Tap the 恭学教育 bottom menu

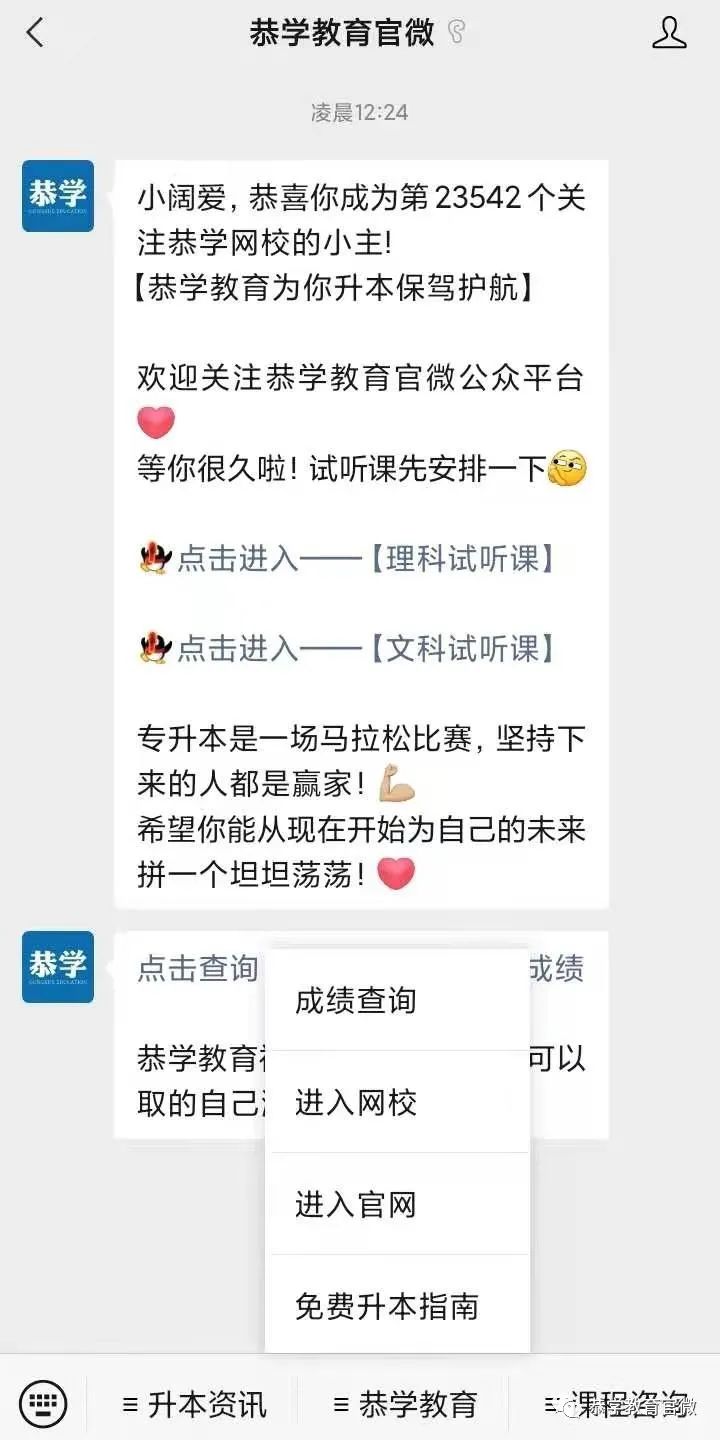point(405,1404)
